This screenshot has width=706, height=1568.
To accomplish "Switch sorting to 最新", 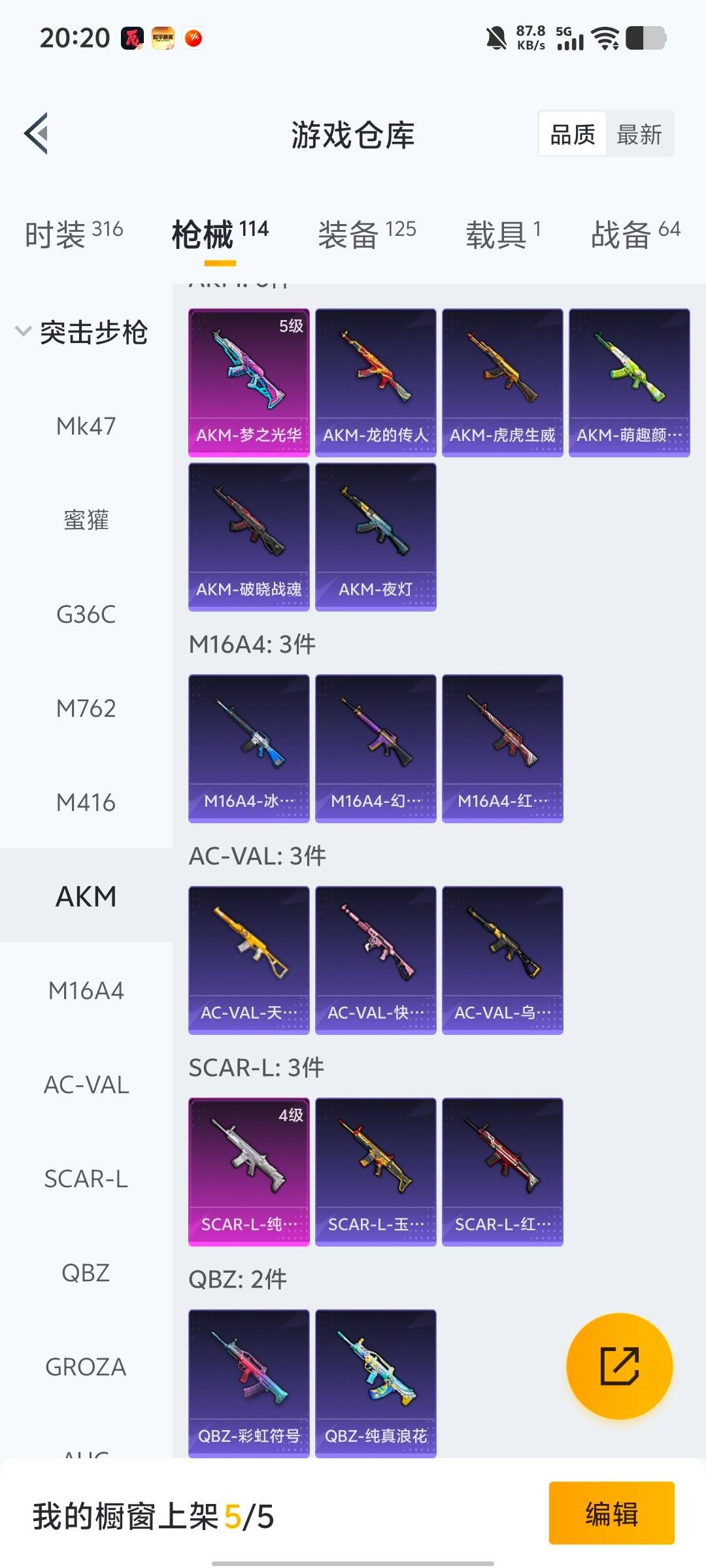I will click(x=639, y=135).
